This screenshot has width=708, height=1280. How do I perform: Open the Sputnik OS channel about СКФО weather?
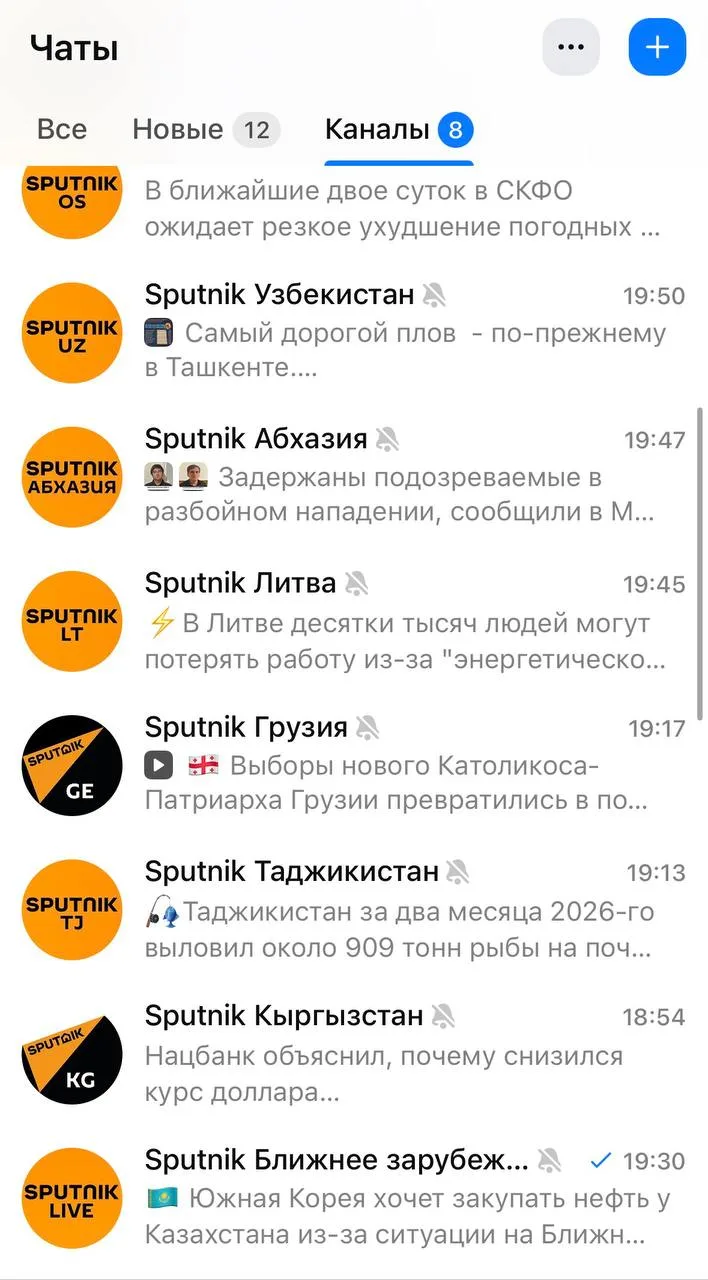(x=400, y=208)
